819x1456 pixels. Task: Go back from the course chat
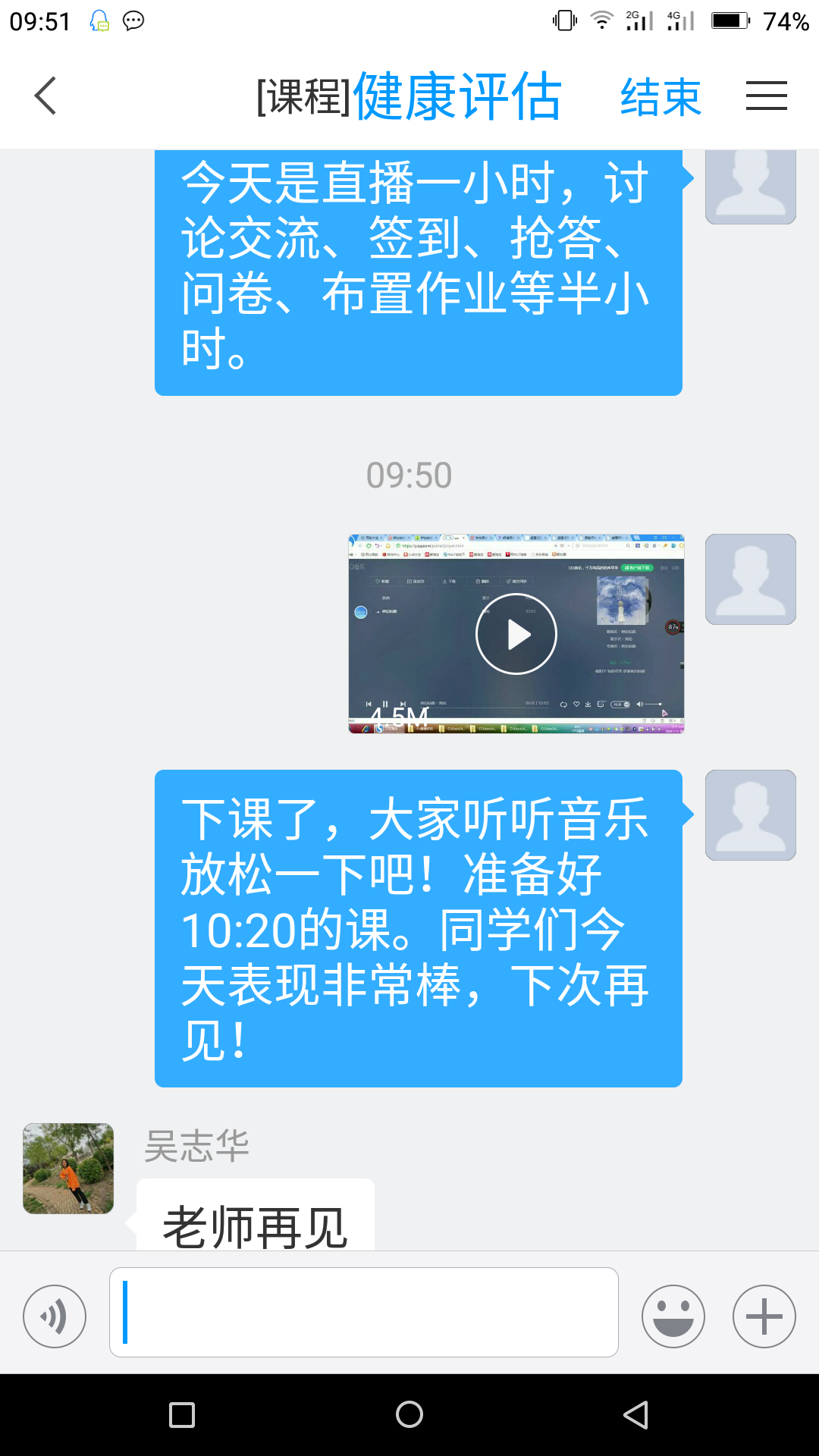(x=45, y=96)
